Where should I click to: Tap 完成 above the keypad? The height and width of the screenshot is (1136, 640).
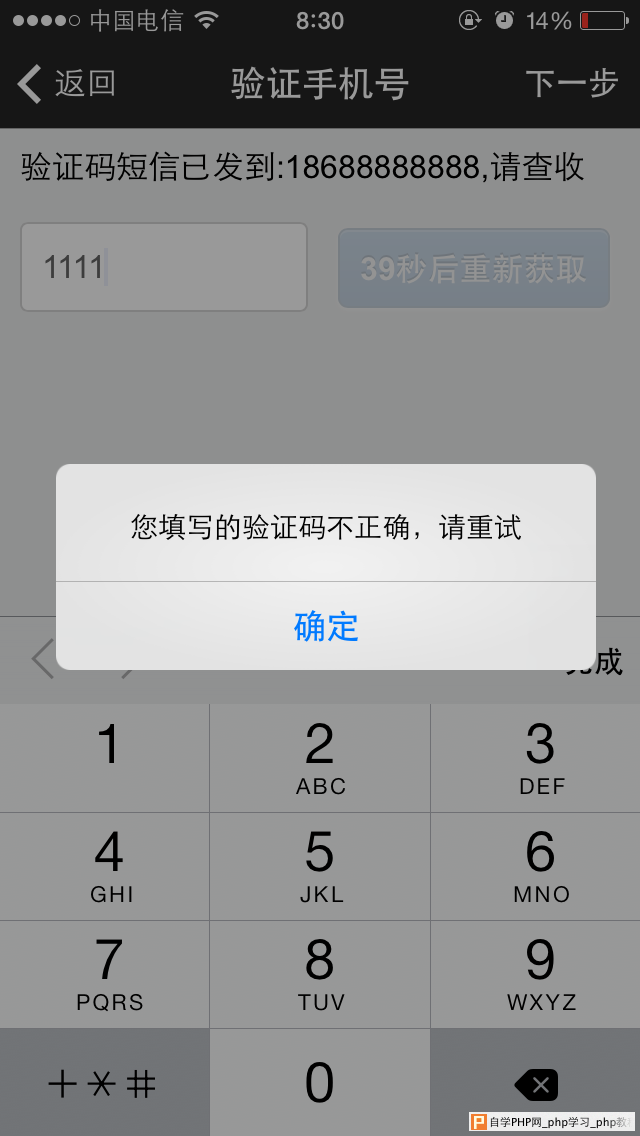(605, 662)
